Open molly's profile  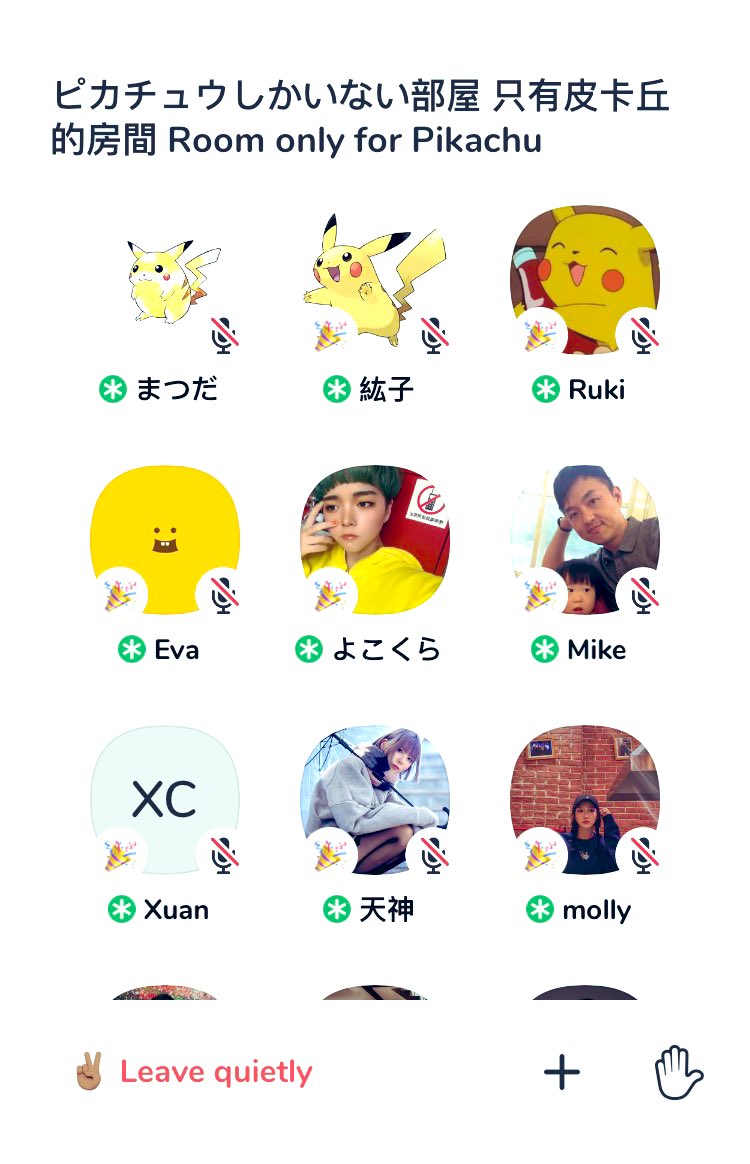[585, 800]
